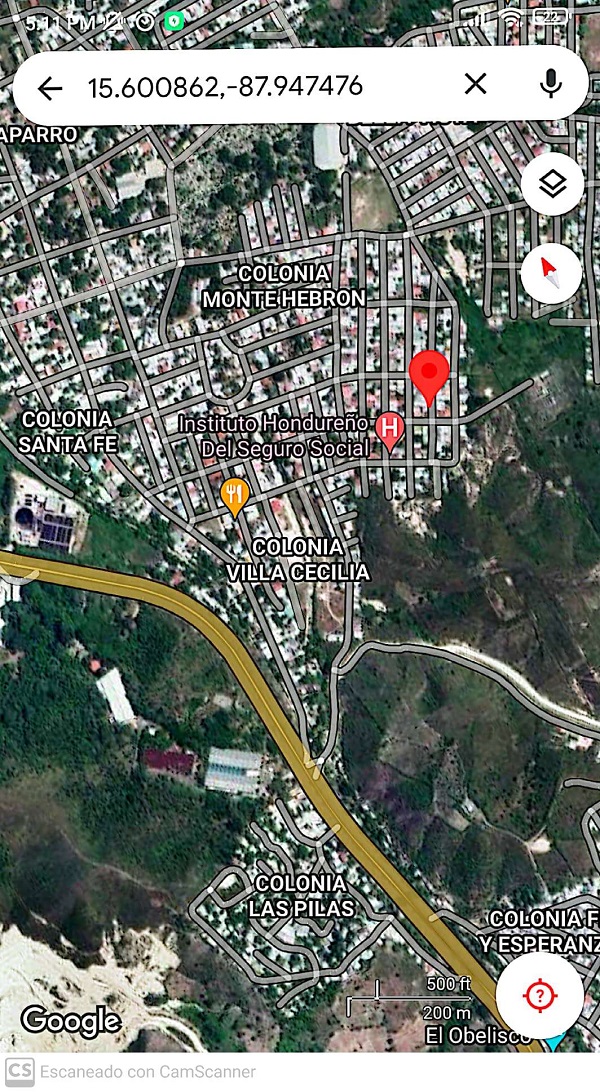Image resolution: width=600 pixels, height=1092 pixels.
Task: Go back from the coordinate search
Action: 49,87
